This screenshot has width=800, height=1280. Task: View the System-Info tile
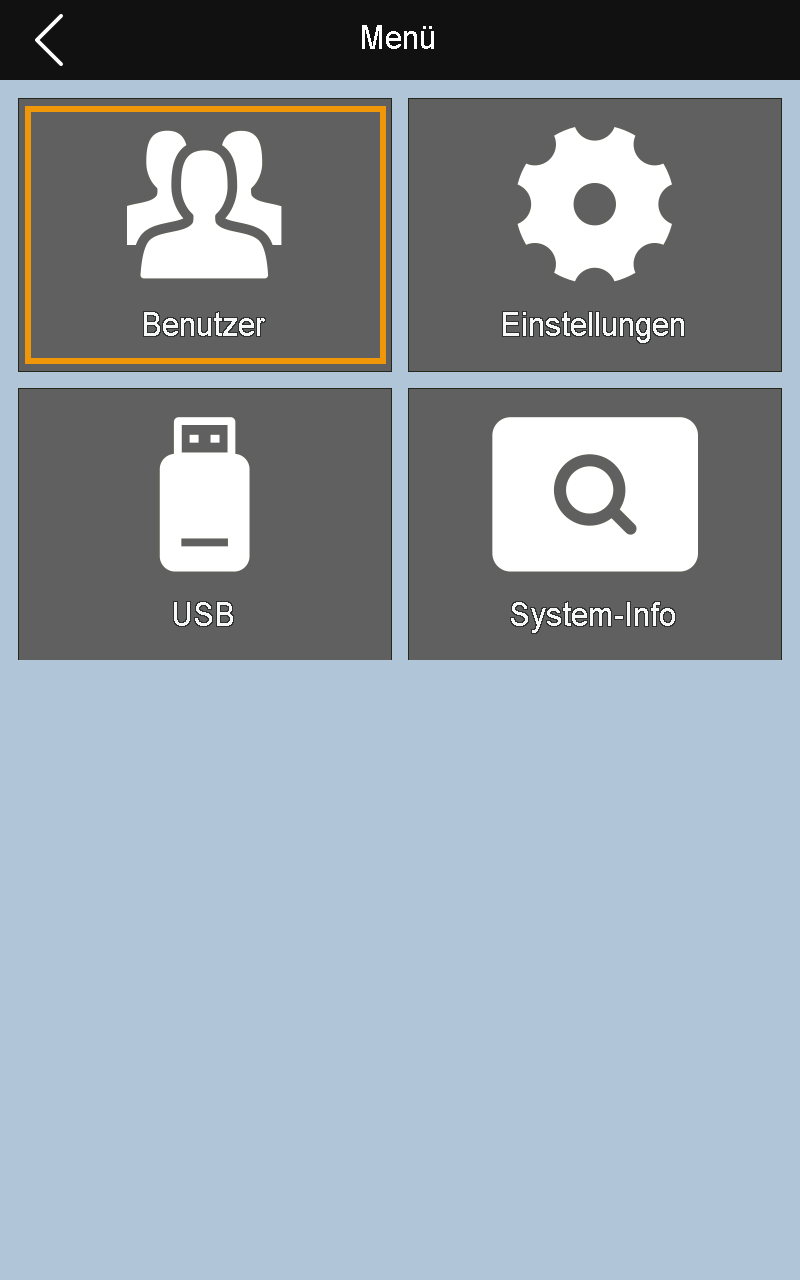[x=594, y=524]
